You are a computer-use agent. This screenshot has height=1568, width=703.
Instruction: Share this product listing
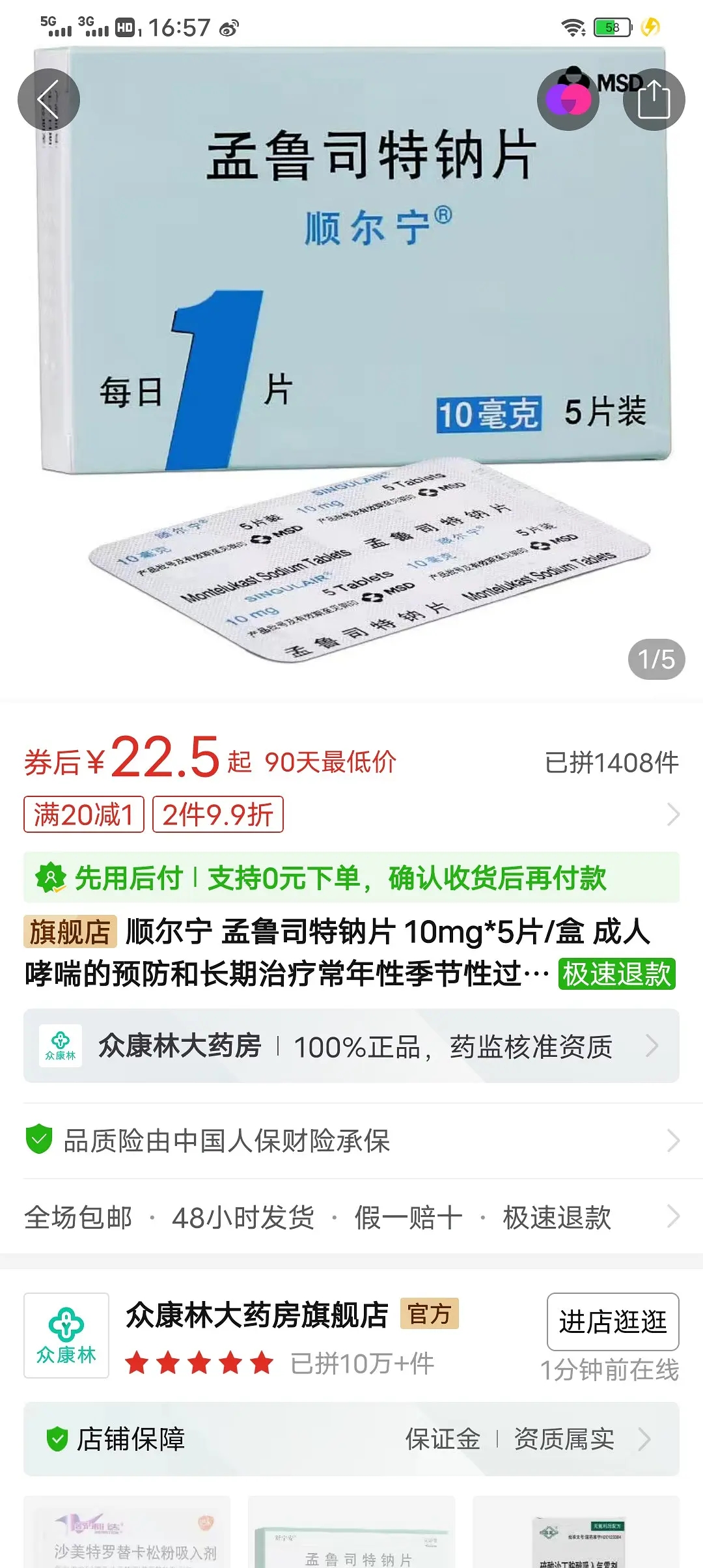click(654, 100)
